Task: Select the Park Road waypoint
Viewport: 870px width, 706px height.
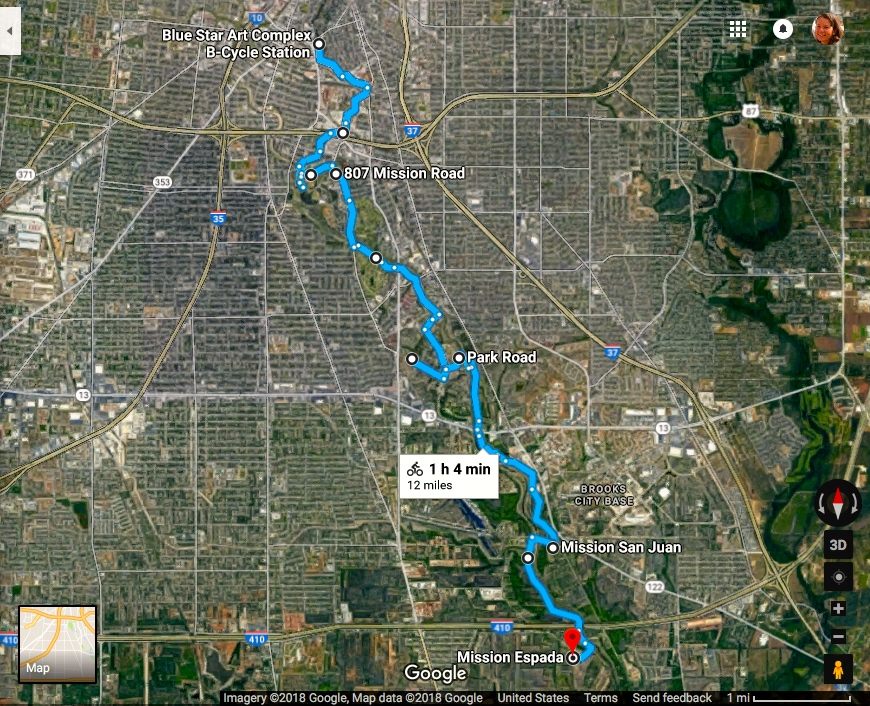Action: (458, 357)
